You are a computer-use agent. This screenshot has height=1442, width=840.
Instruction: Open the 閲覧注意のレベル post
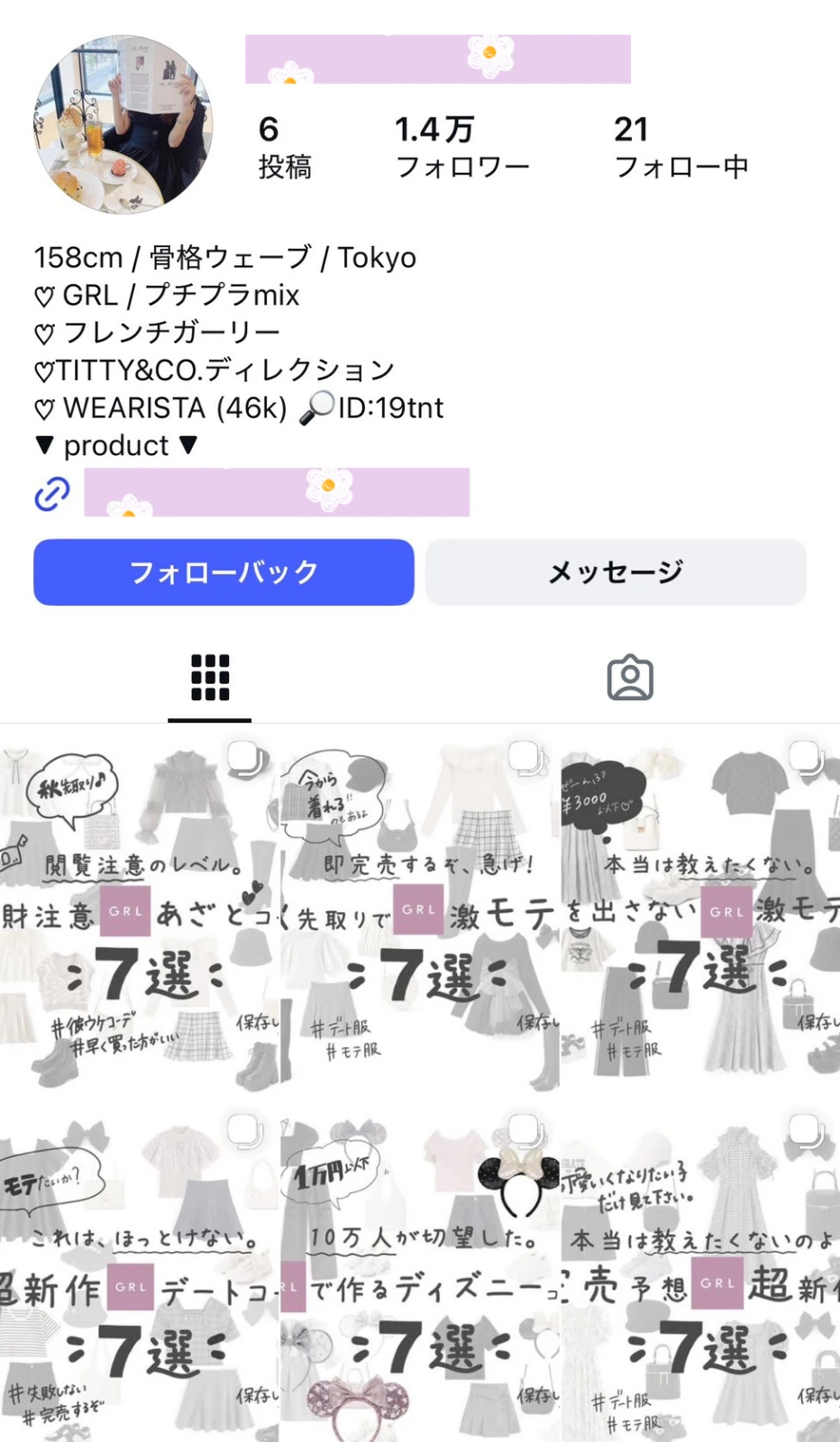tap(139, 910)
